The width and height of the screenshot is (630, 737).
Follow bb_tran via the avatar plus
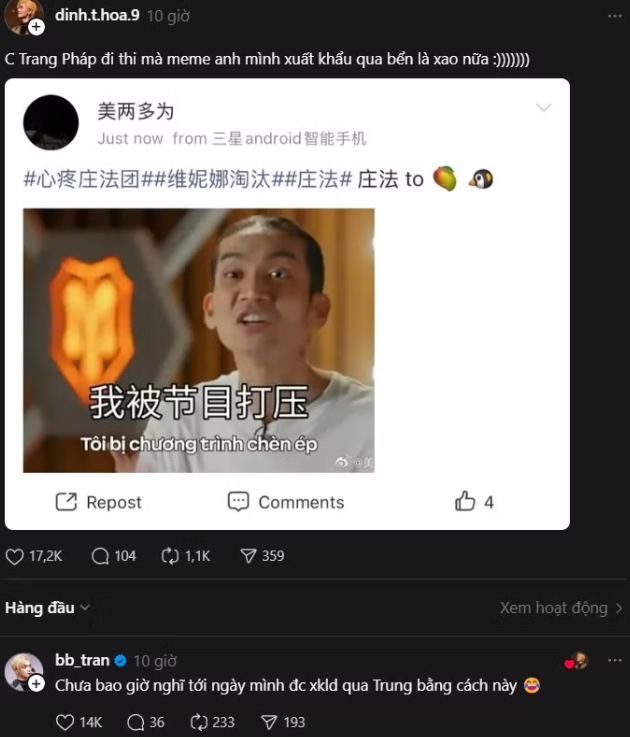[x=37, y=684]
